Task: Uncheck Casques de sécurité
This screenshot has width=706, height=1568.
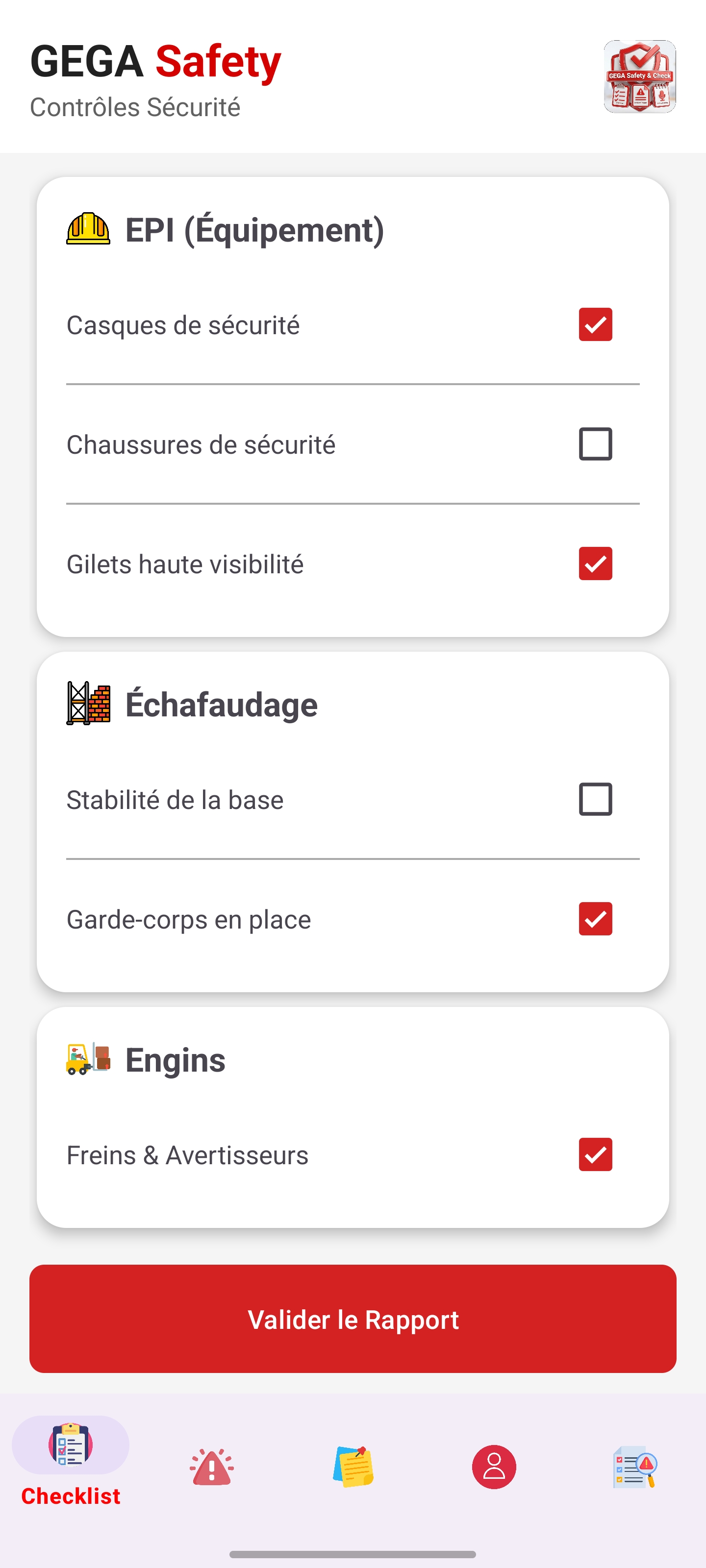Action: (x=595, y=324)
